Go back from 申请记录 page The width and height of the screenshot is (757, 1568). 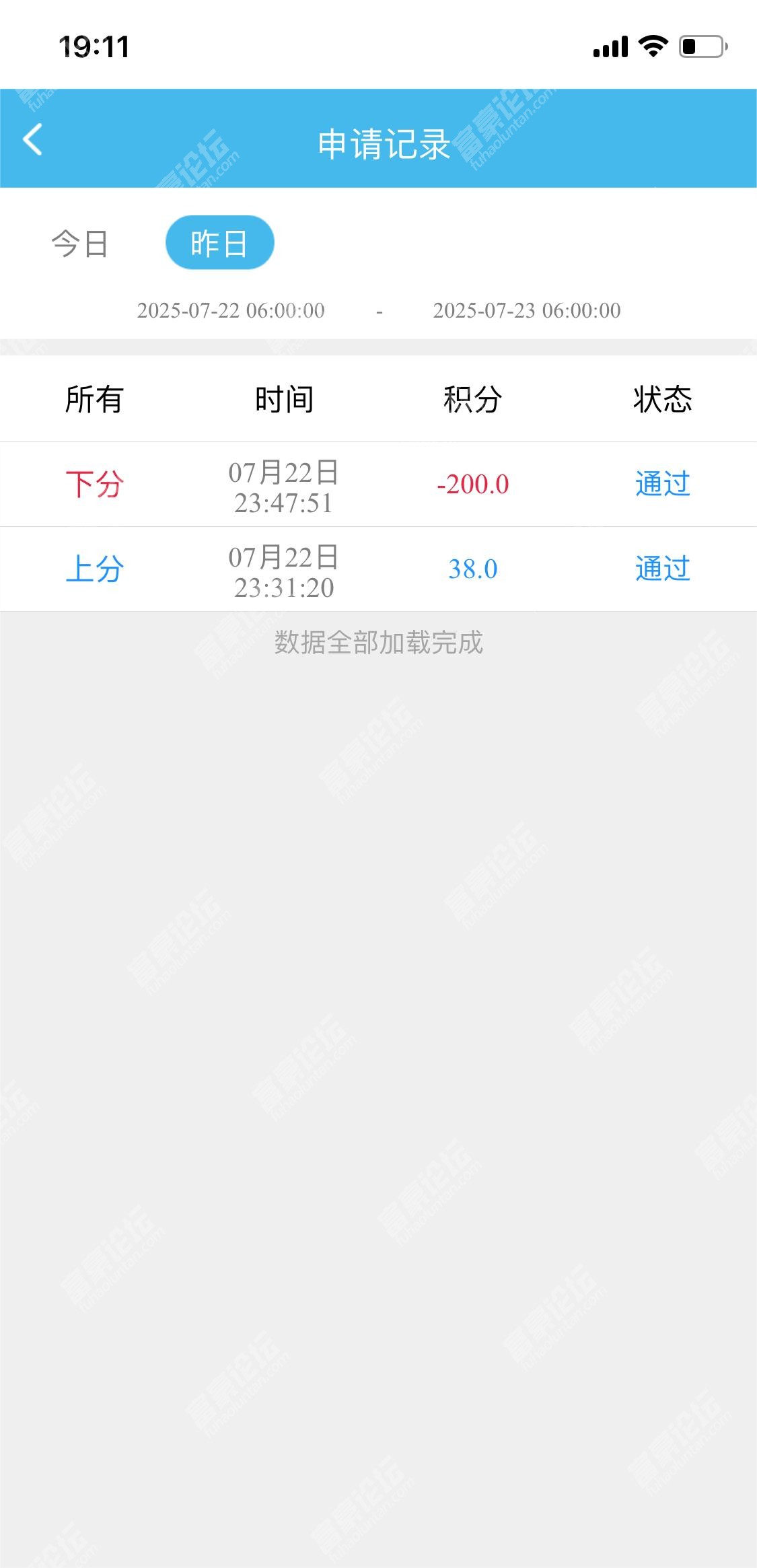coord(32,139)
